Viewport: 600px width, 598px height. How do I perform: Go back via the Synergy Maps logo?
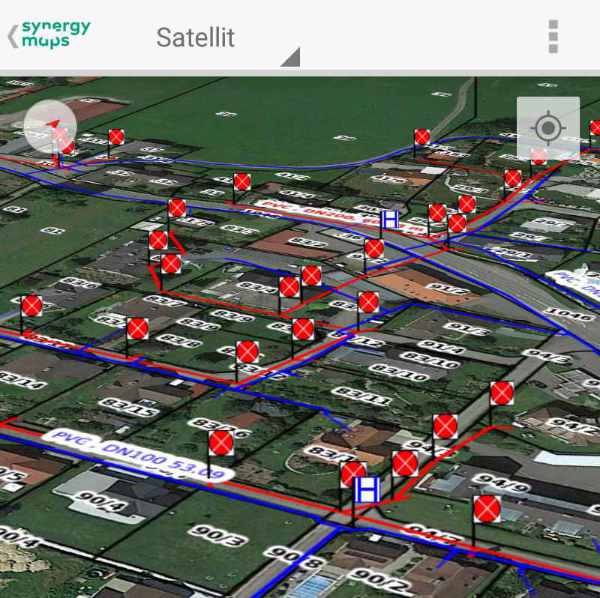(x=50, y=35)
